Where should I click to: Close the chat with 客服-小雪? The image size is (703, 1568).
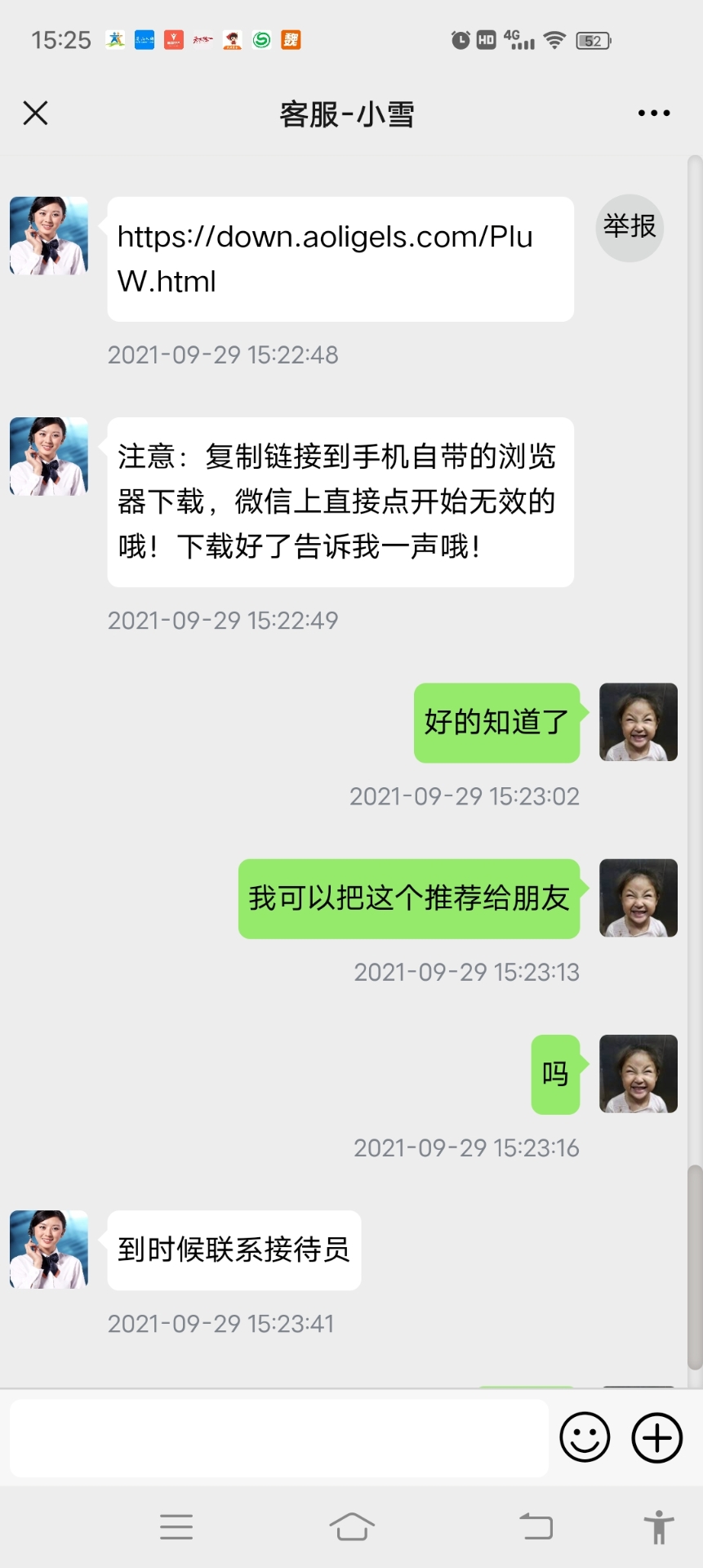click(x=35, y=113)
